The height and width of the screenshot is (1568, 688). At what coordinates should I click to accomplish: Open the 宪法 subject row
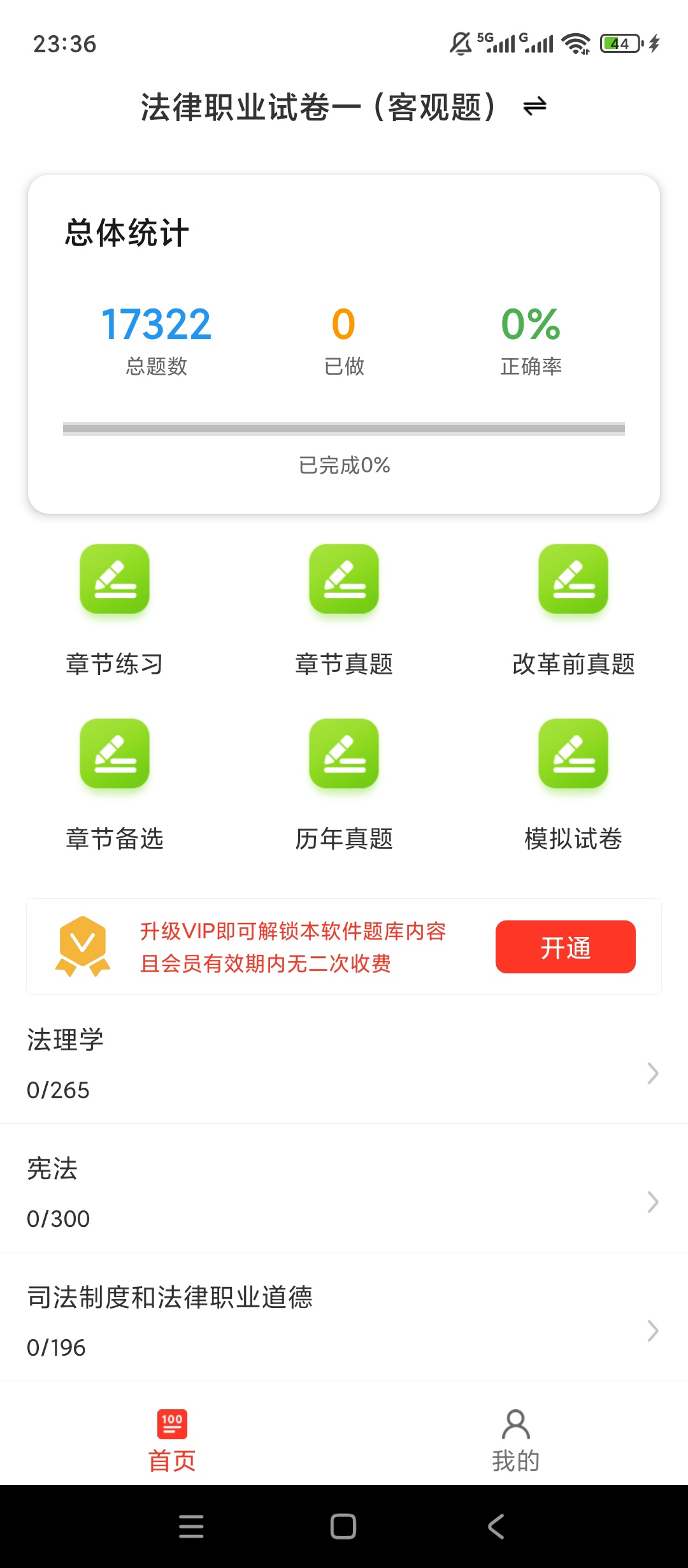(x=344, y=1189)
